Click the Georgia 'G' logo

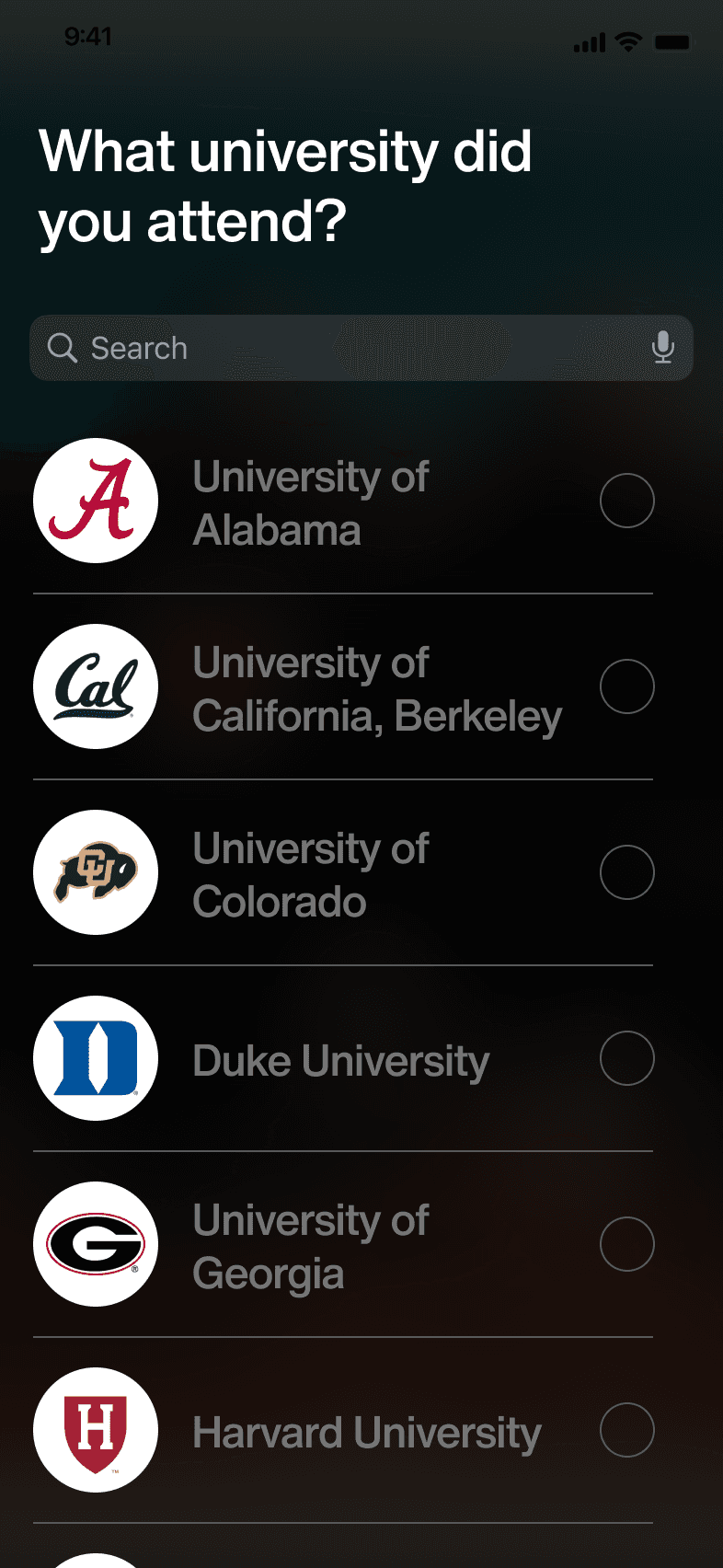click(x=95, y=1244)
